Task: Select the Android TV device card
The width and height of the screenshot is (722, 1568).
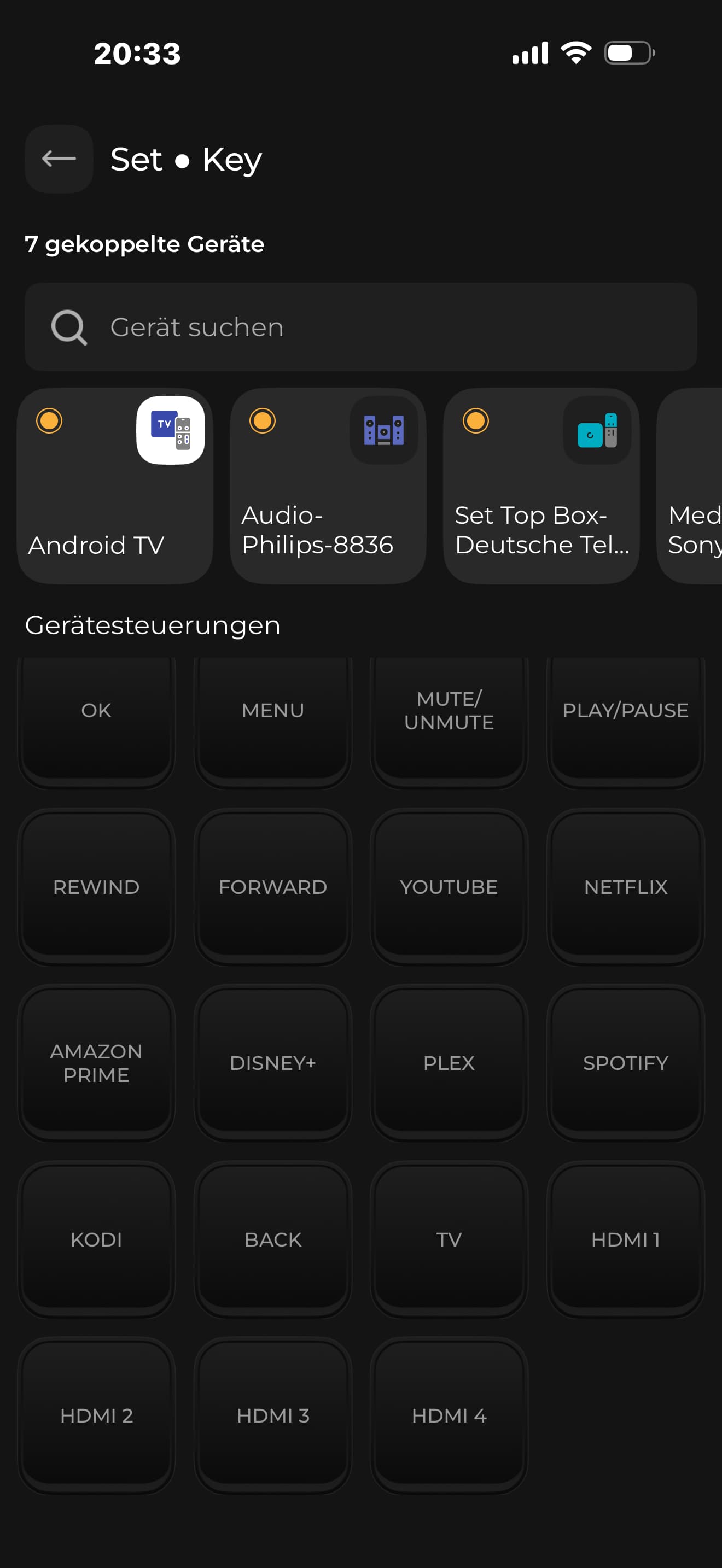Action: click(115, 485)
